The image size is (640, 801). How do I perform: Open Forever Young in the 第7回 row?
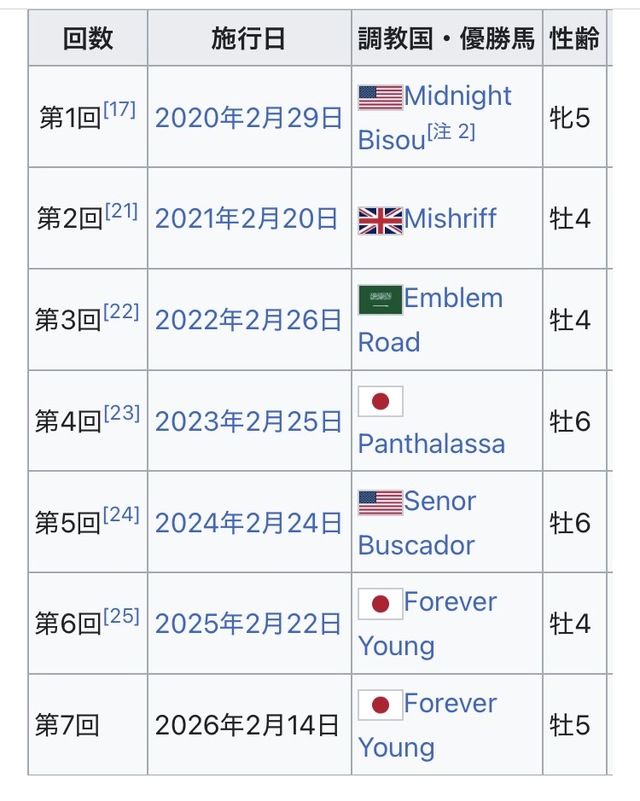450,704
